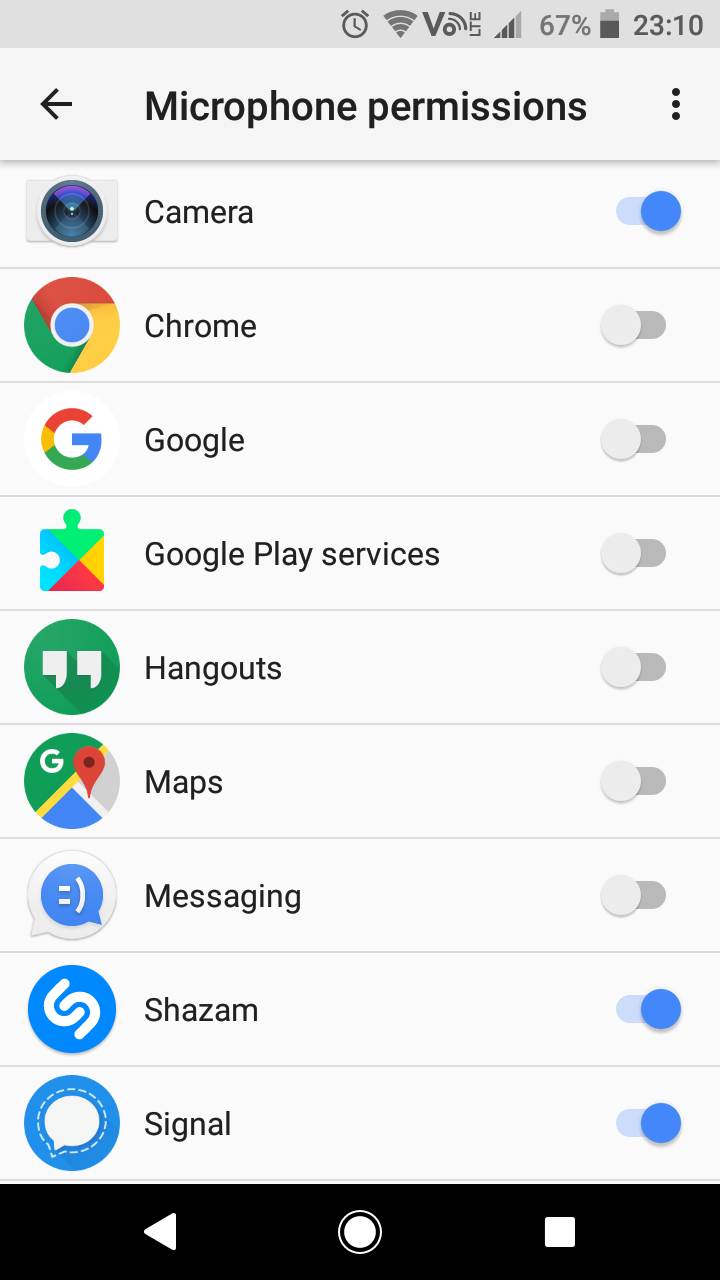The width and height of the screenshot is (720, 1280).
Task: Go back from Microphone permissions
Action: 57,105
